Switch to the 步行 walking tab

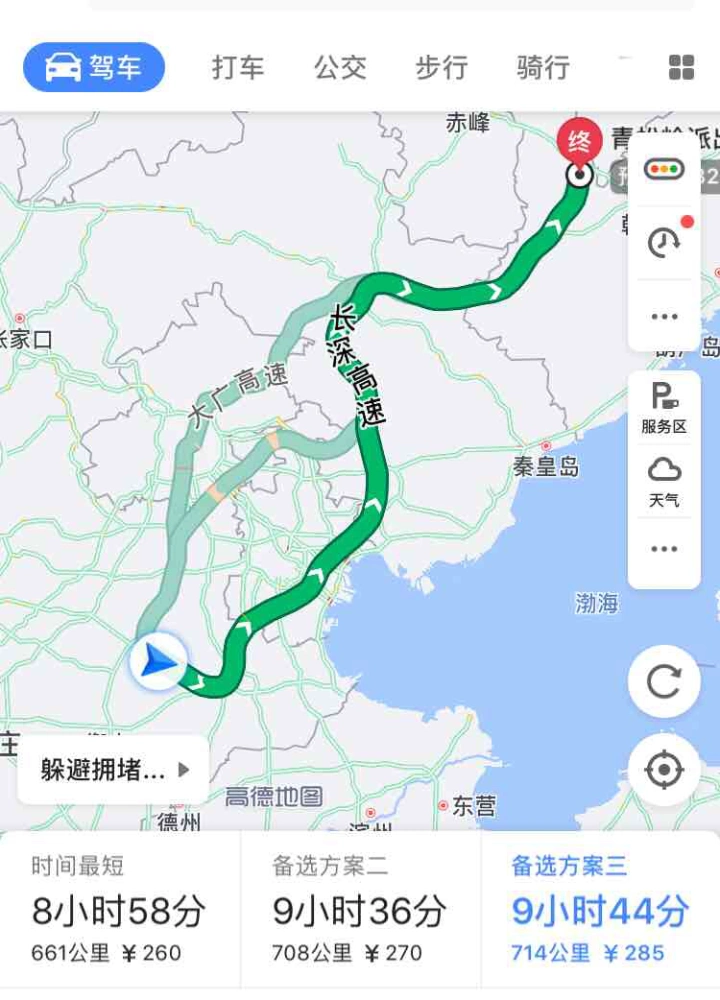point(441,67)
